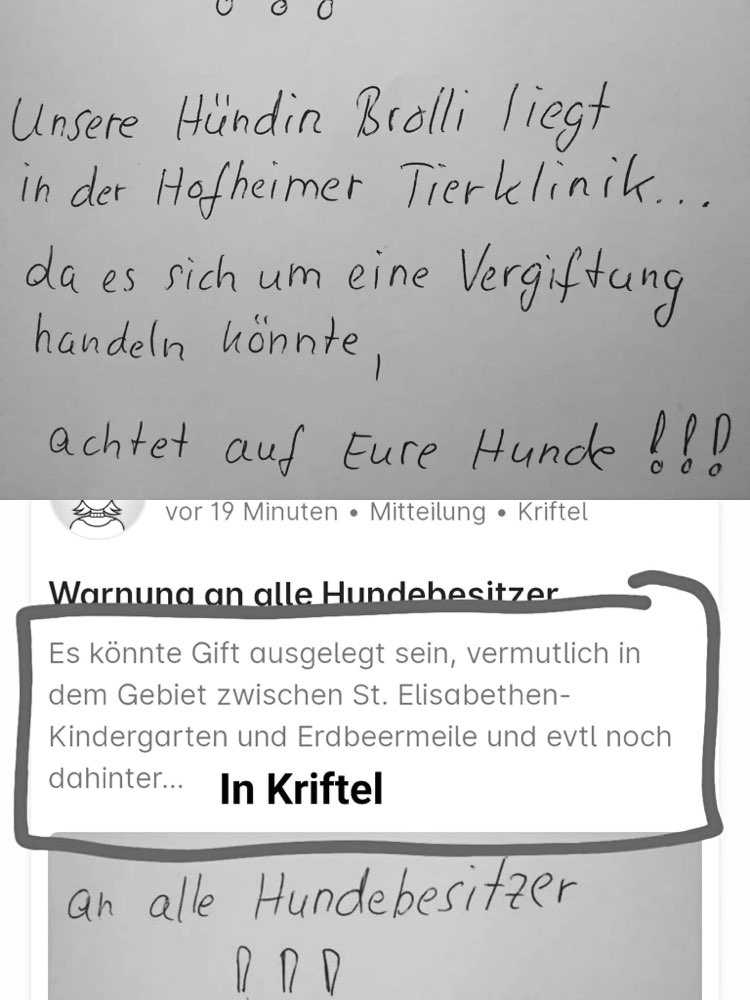Select the Kriftel location label
The image size is (750, 1000).
[551, 512]
